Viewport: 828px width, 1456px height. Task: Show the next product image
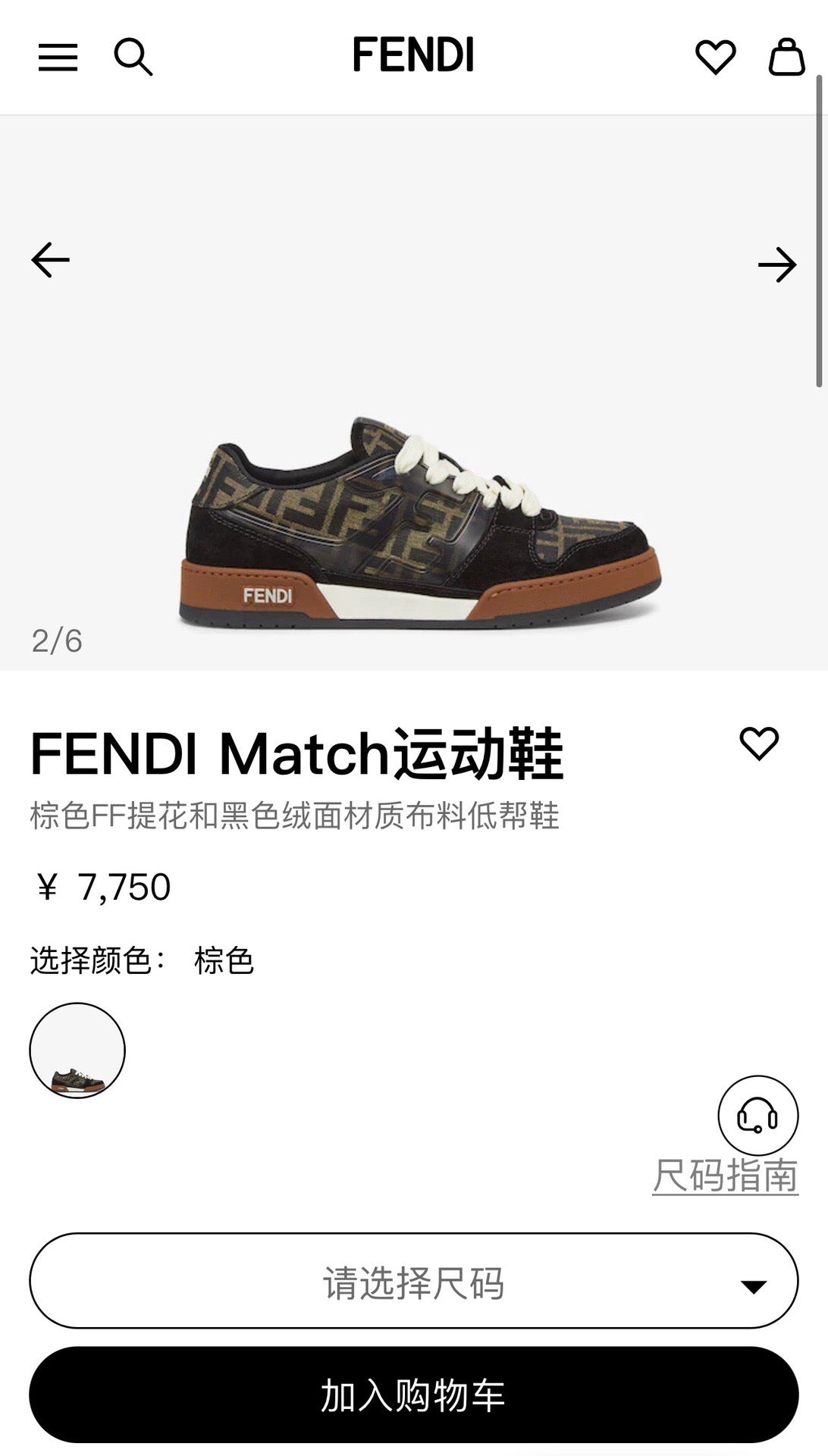coord(777,265)
